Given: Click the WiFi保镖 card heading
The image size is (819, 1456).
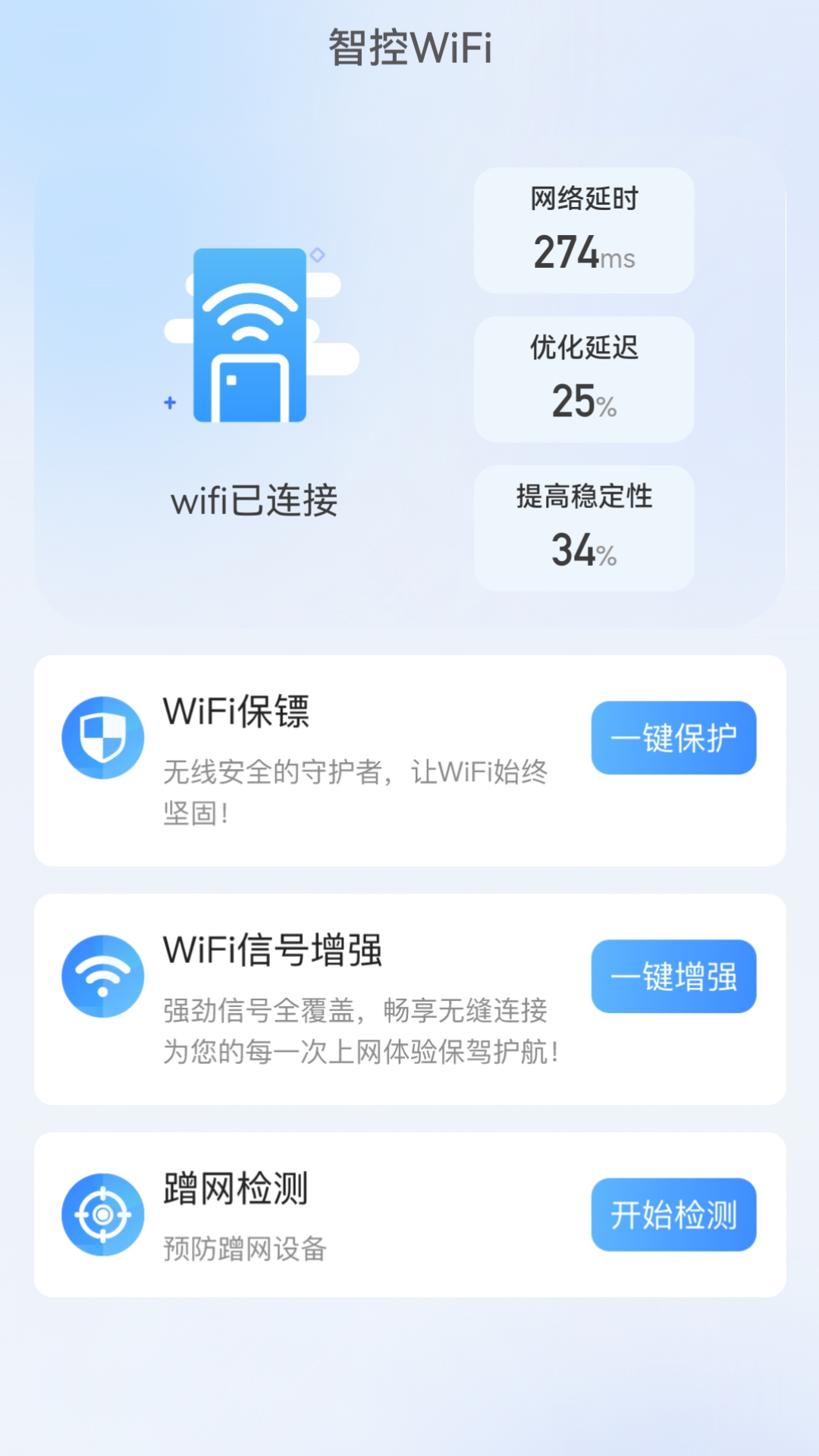Looking at the screenshot, I should click(x=235, y=713).
